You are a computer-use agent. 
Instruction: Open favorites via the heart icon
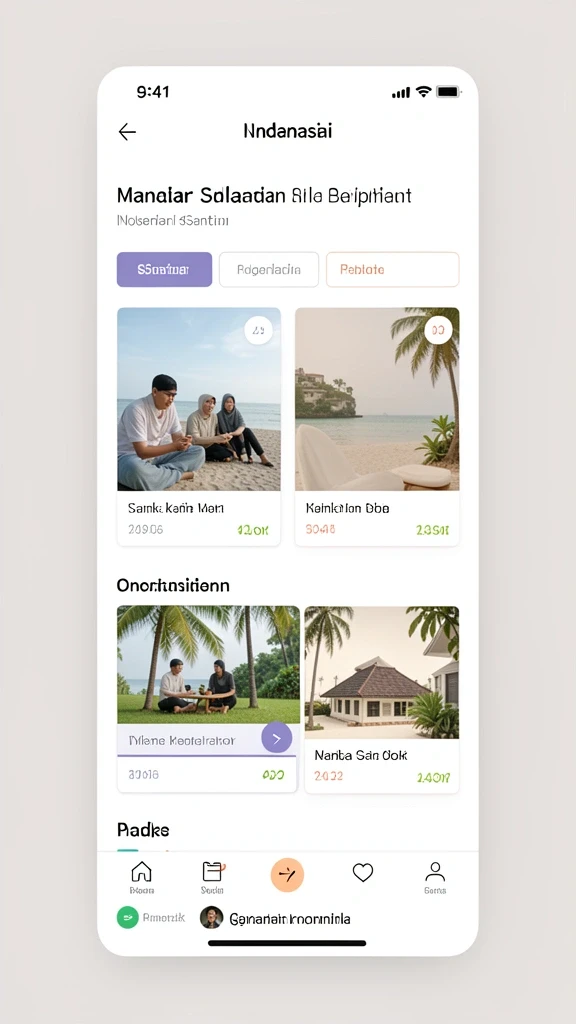pos(363,872)
